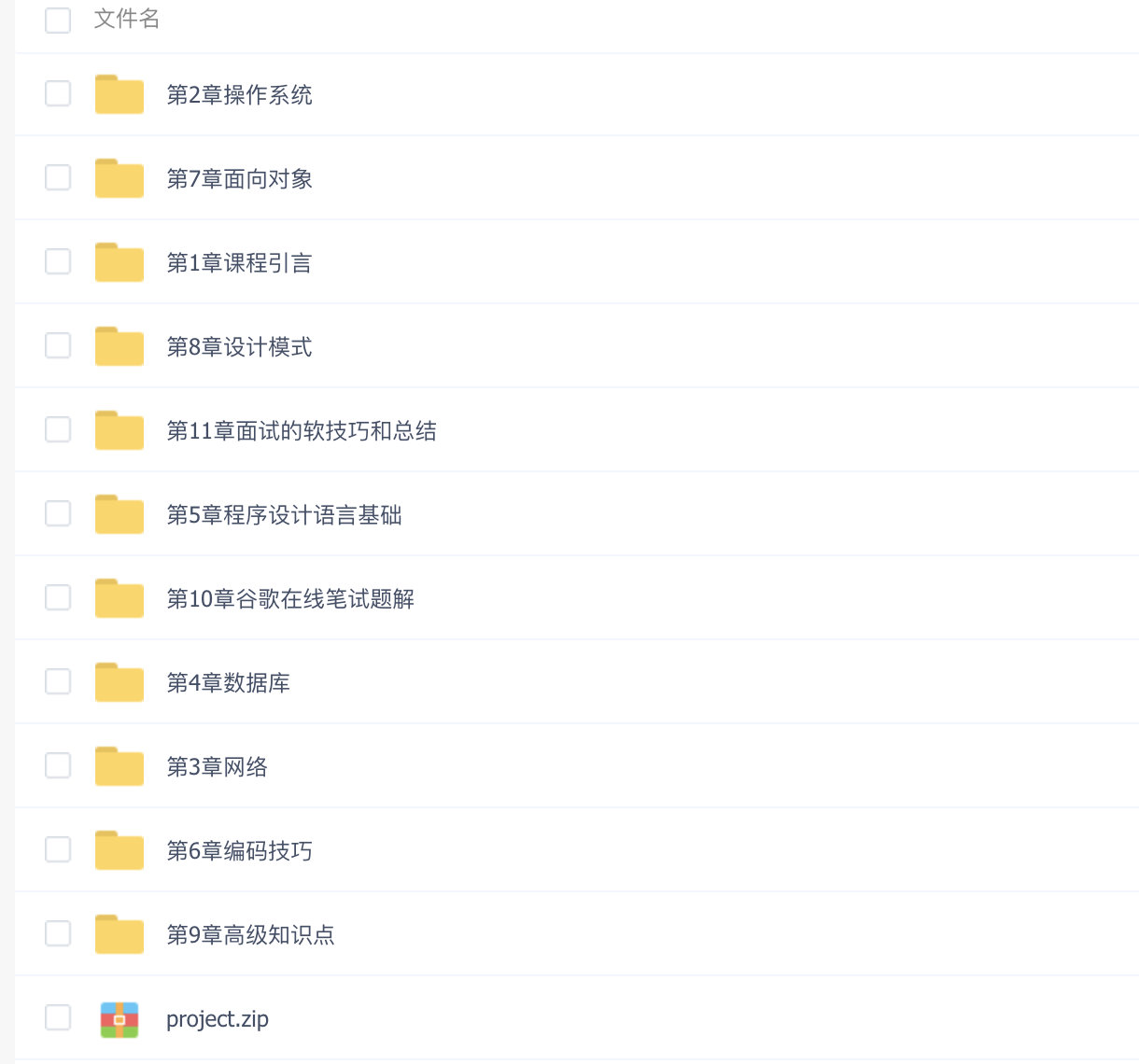Screen dimensions: 1139x1064
Task: Select the checkbox for 第2章操作系统
Action: (x=58, y=93)
